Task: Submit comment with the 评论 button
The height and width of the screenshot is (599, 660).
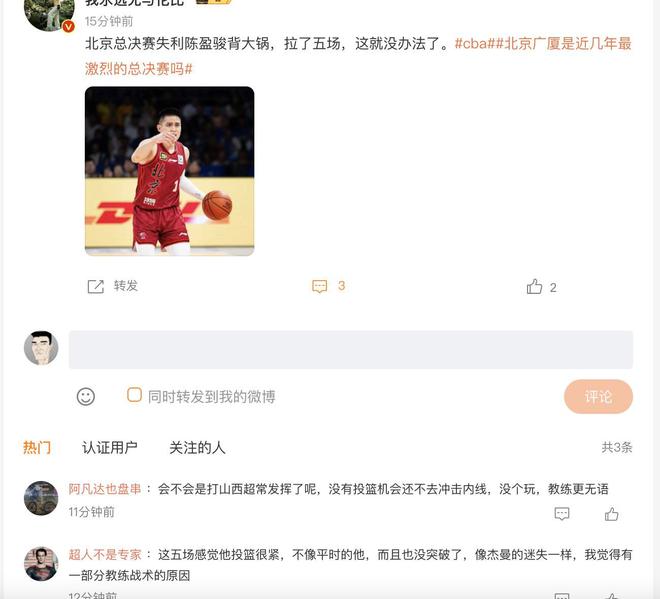Action: [598, 396]
